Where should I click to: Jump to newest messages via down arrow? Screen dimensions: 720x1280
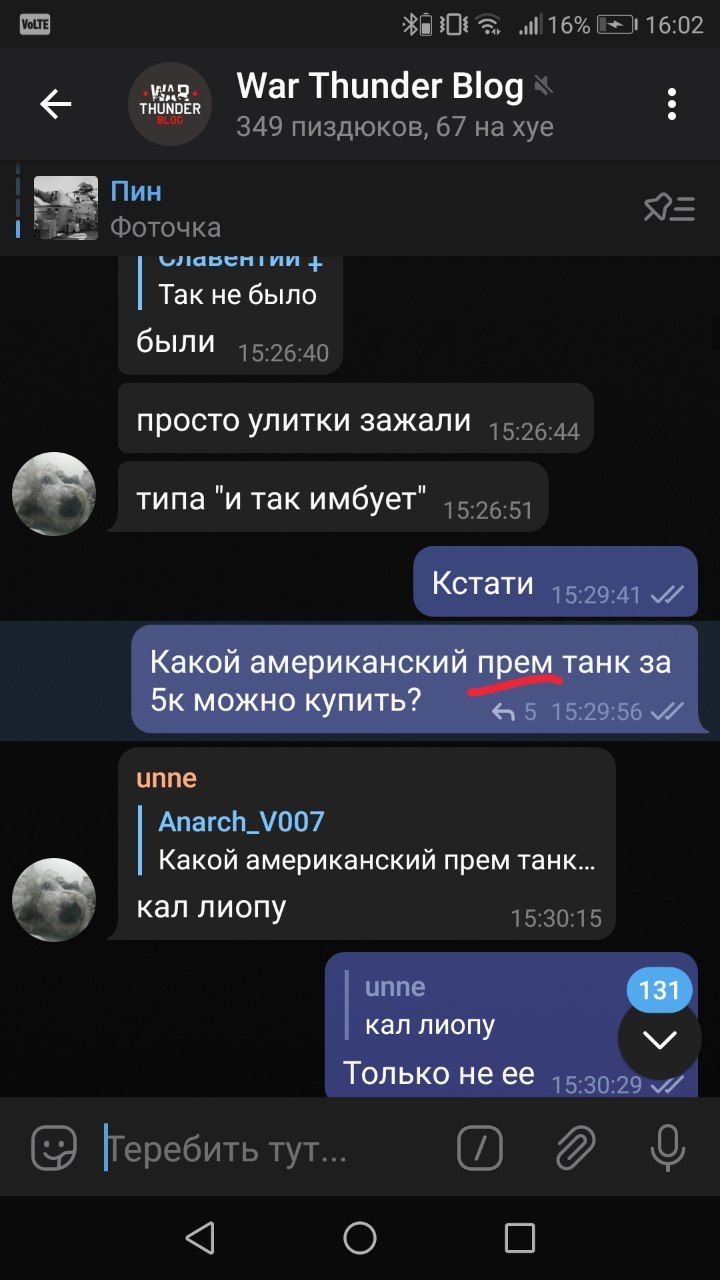[x=659, y=1040]
